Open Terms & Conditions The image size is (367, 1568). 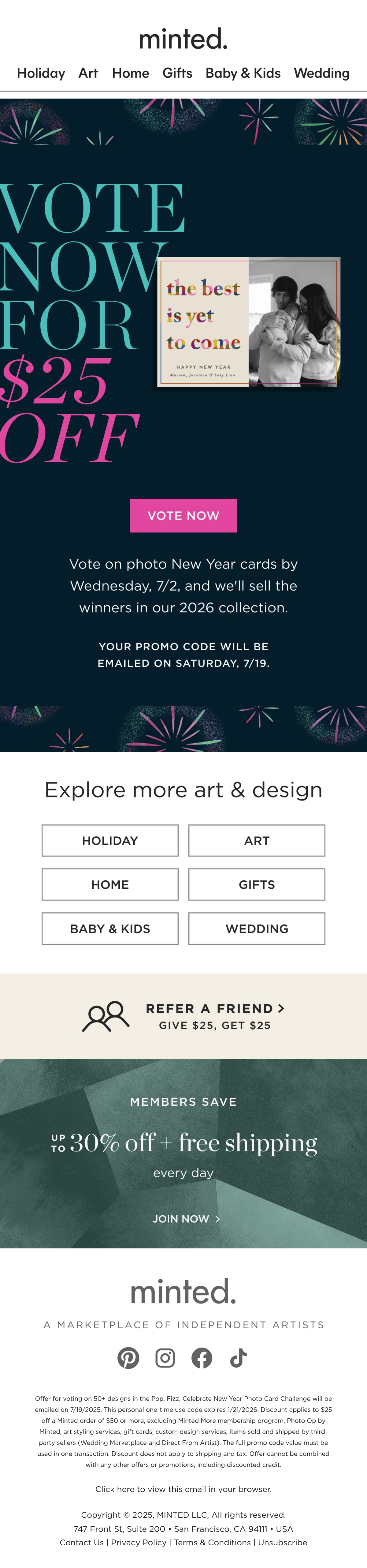pos(212,1542)
